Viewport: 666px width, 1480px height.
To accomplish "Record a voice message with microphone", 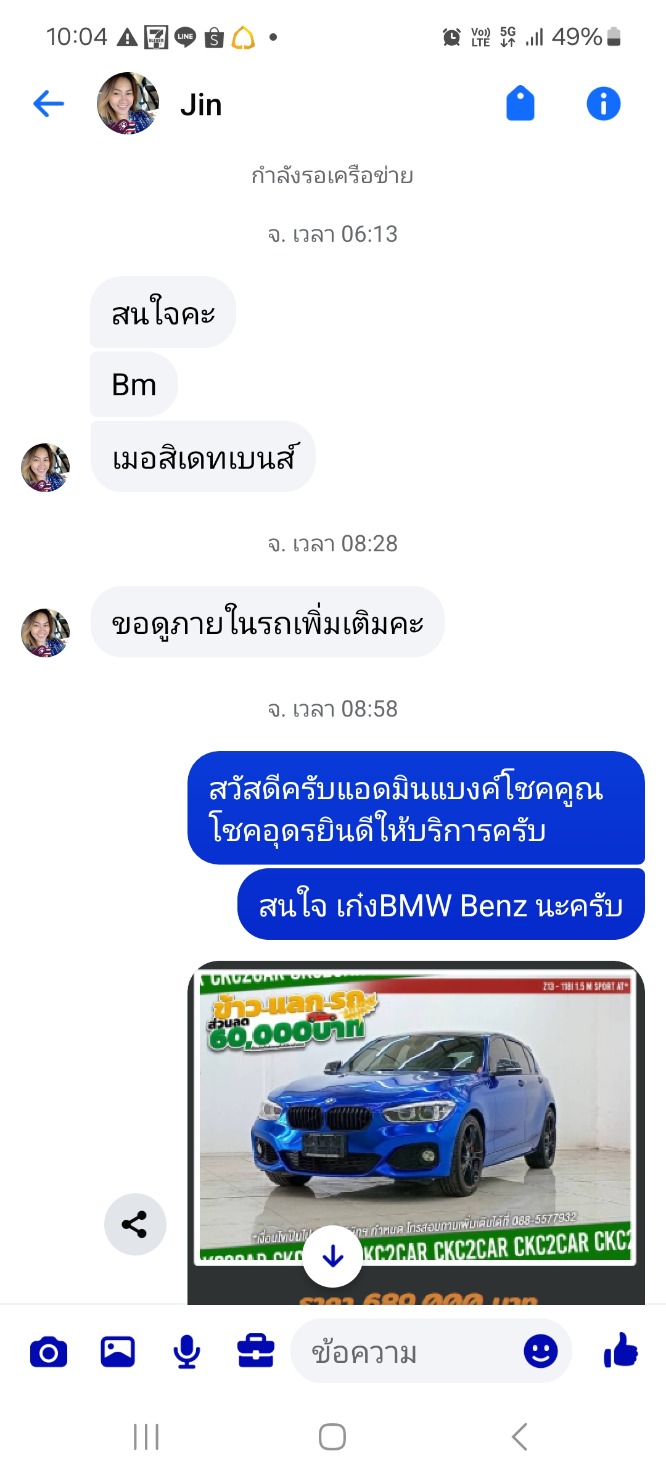I will point(186,1353).
